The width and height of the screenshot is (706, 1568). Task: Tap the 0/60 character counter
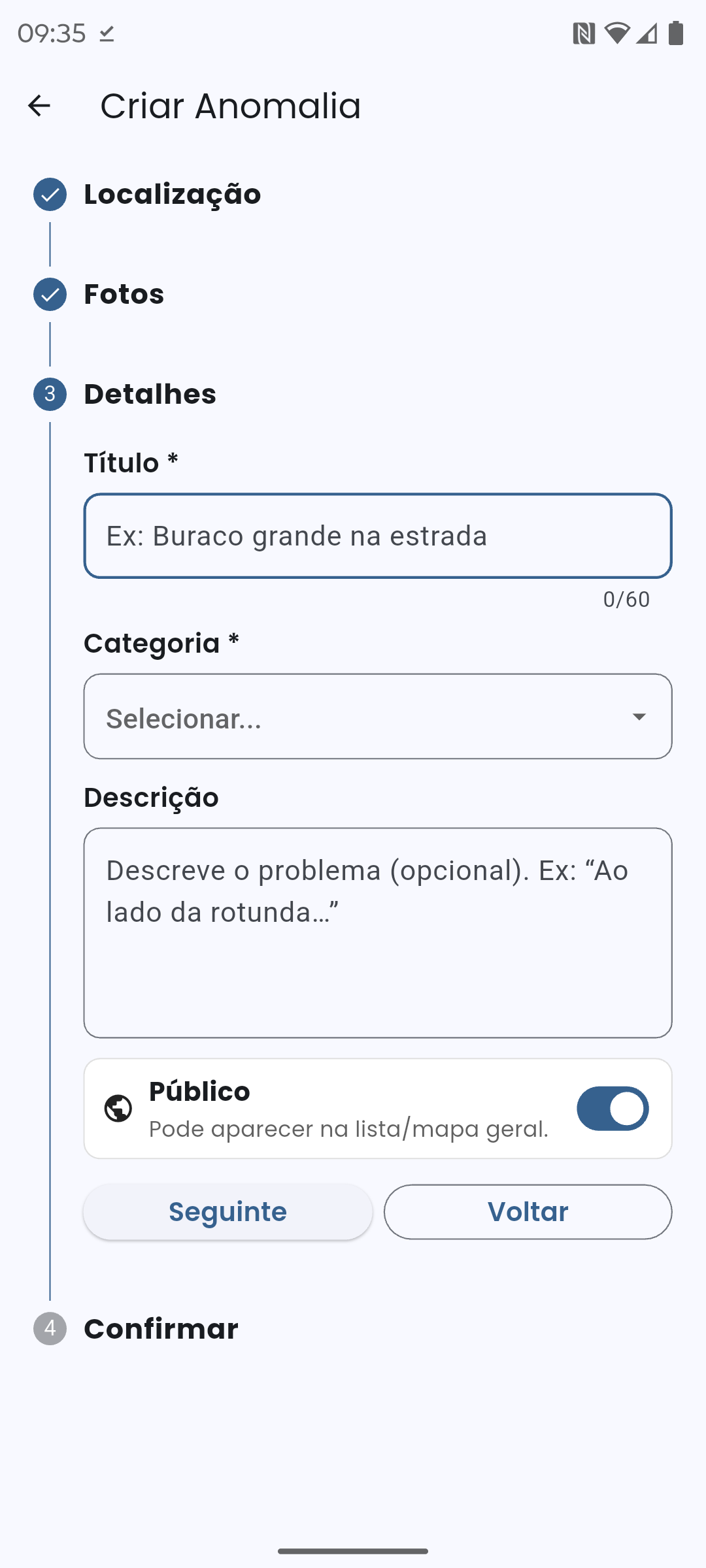[625, 599]
